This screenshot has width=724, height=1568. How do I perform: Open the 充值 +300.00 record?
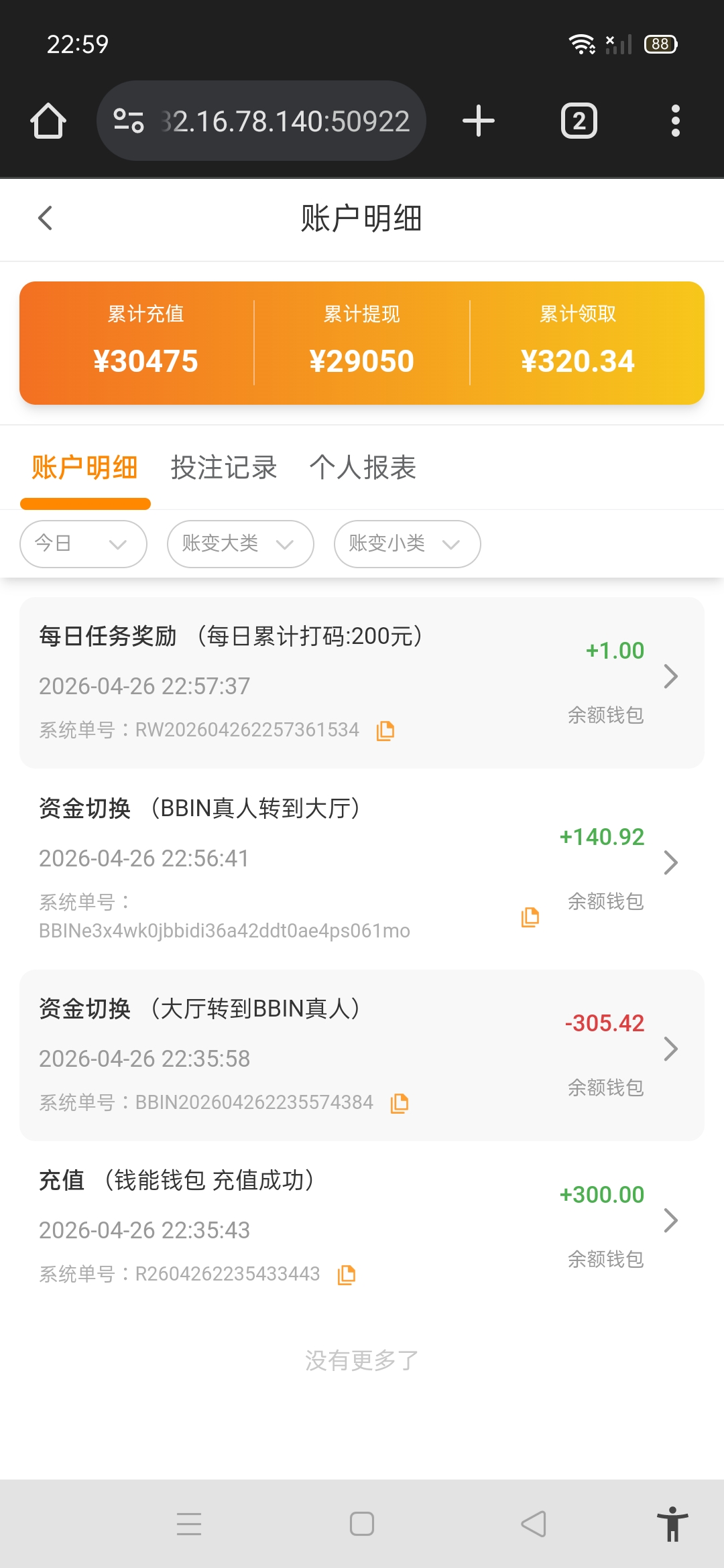670,1220
